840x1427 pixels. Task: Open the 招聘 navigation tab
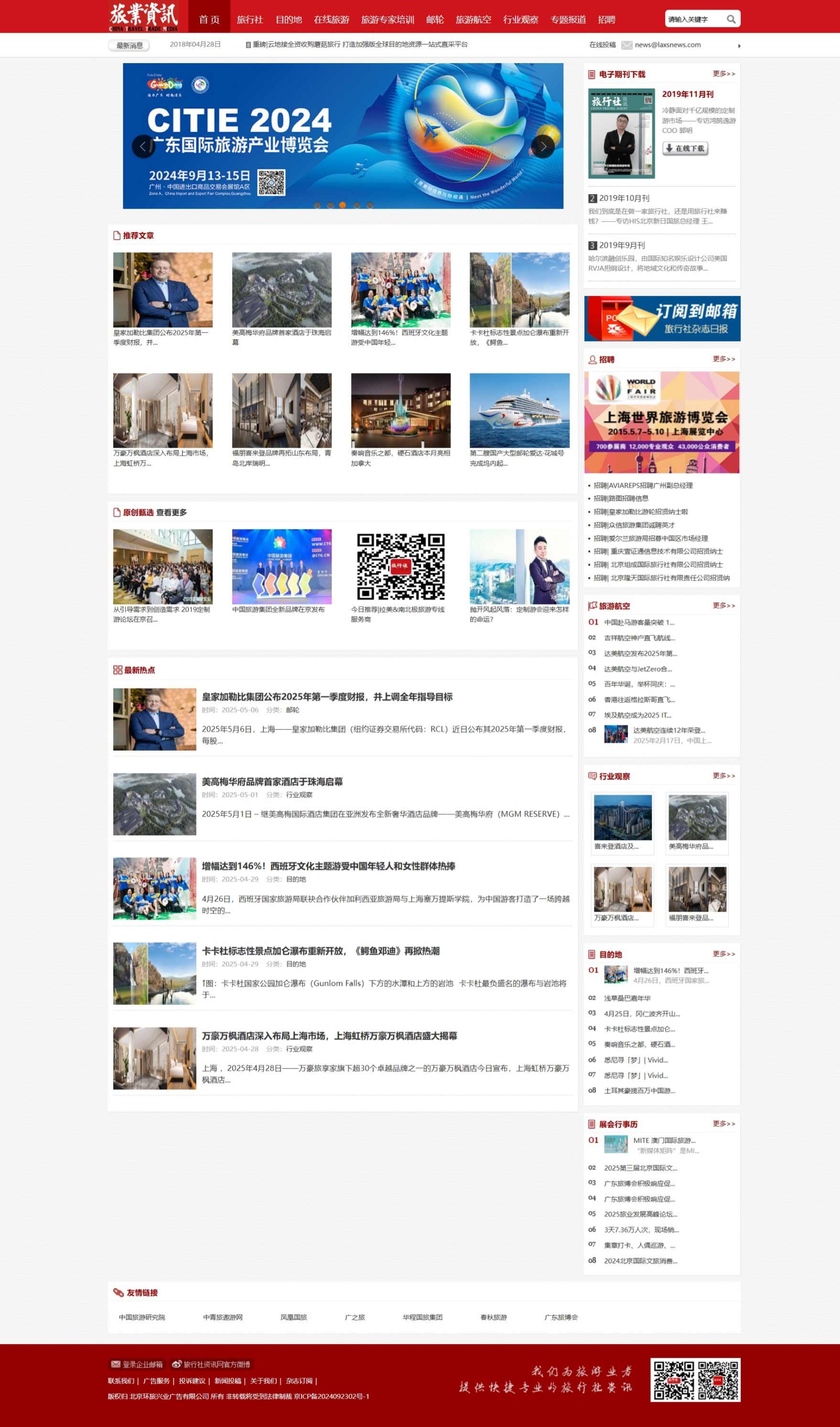pyautogui.click(x=606, y=20)
